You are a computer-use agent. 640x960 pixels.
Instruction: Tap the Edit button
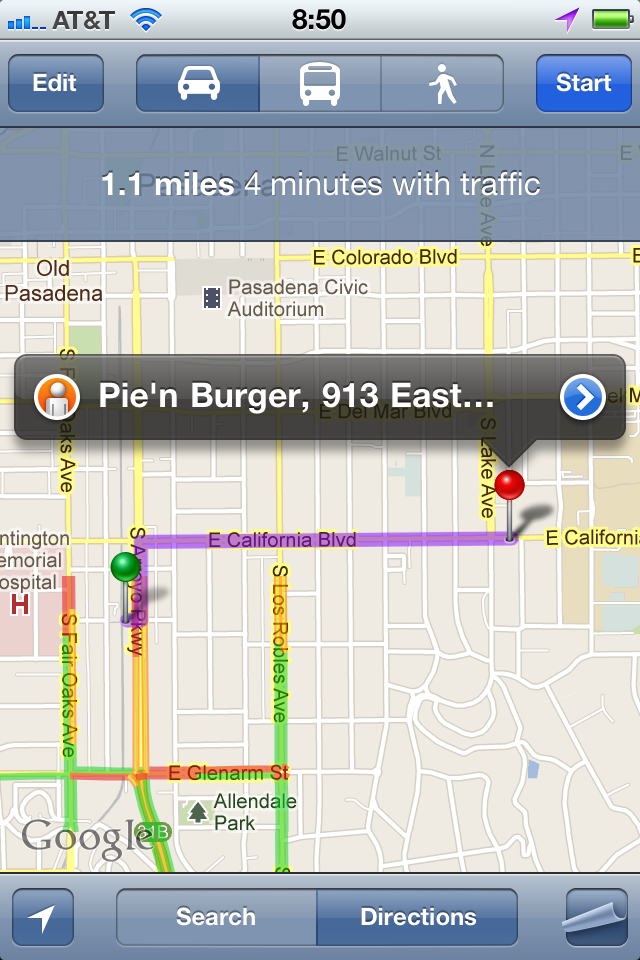point(55,83)
